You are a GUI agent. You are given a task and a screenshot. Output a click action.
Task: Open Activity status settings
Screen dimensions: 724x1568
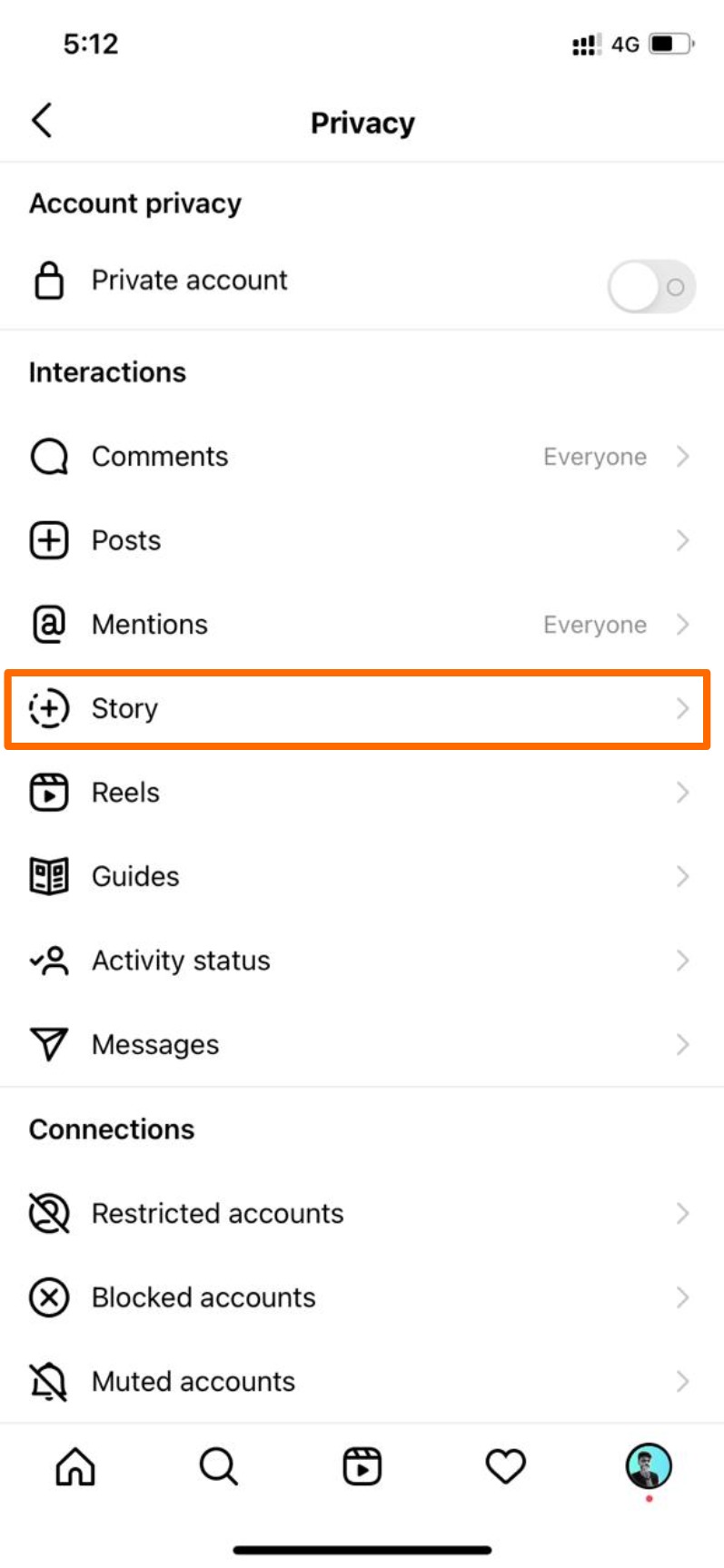coord(362,961)
